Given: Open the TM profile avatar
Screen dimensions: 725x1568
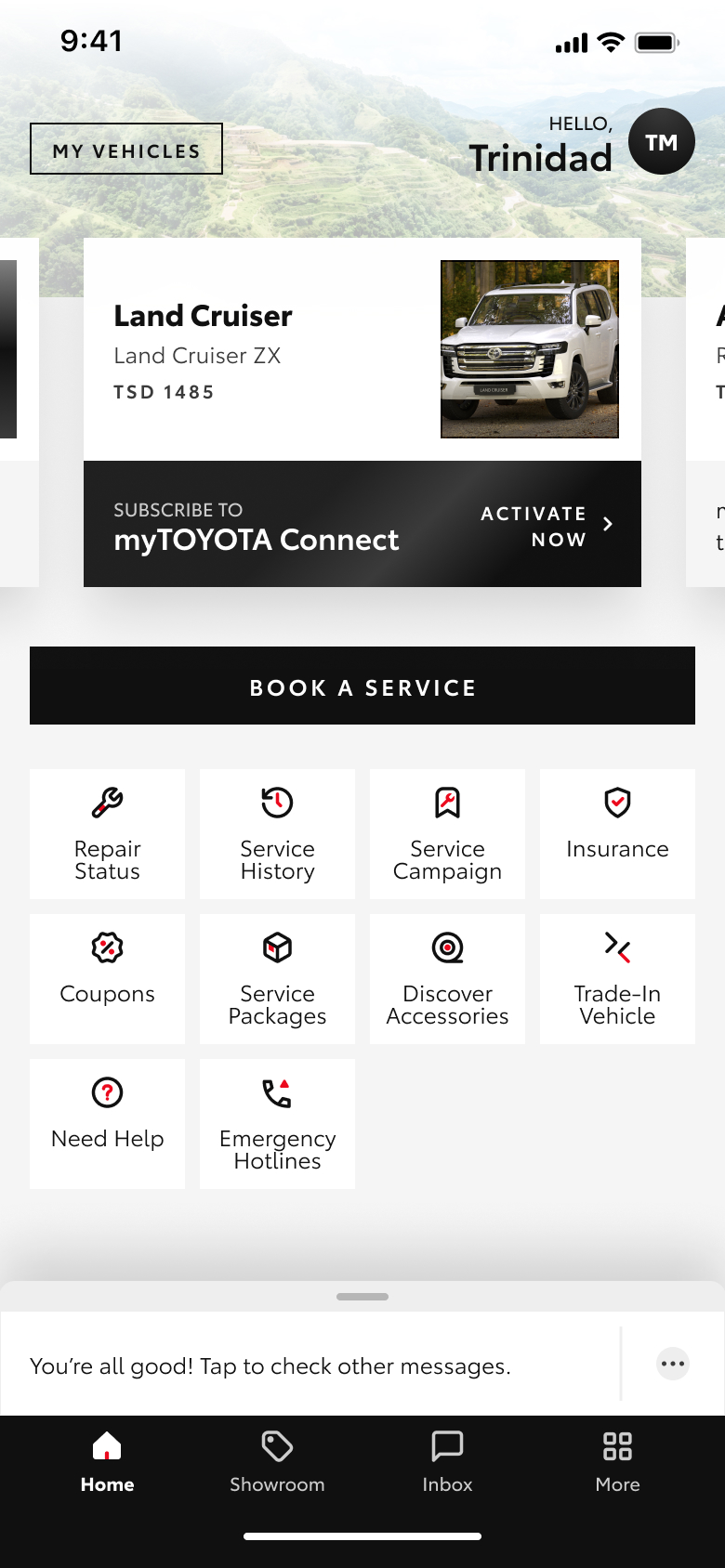Looking at the screenshot, I should click(x=661, y=142).
